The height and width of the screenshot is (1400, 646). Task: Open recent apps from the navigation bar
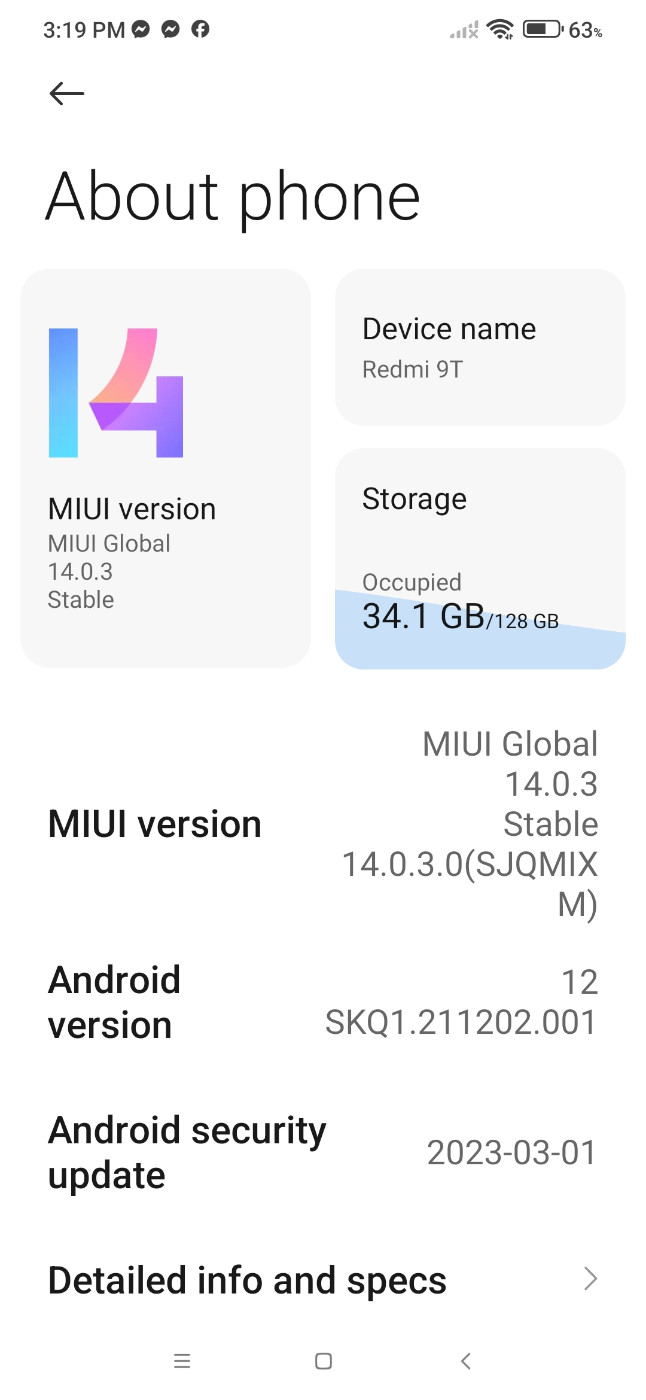click(182, 1361)
